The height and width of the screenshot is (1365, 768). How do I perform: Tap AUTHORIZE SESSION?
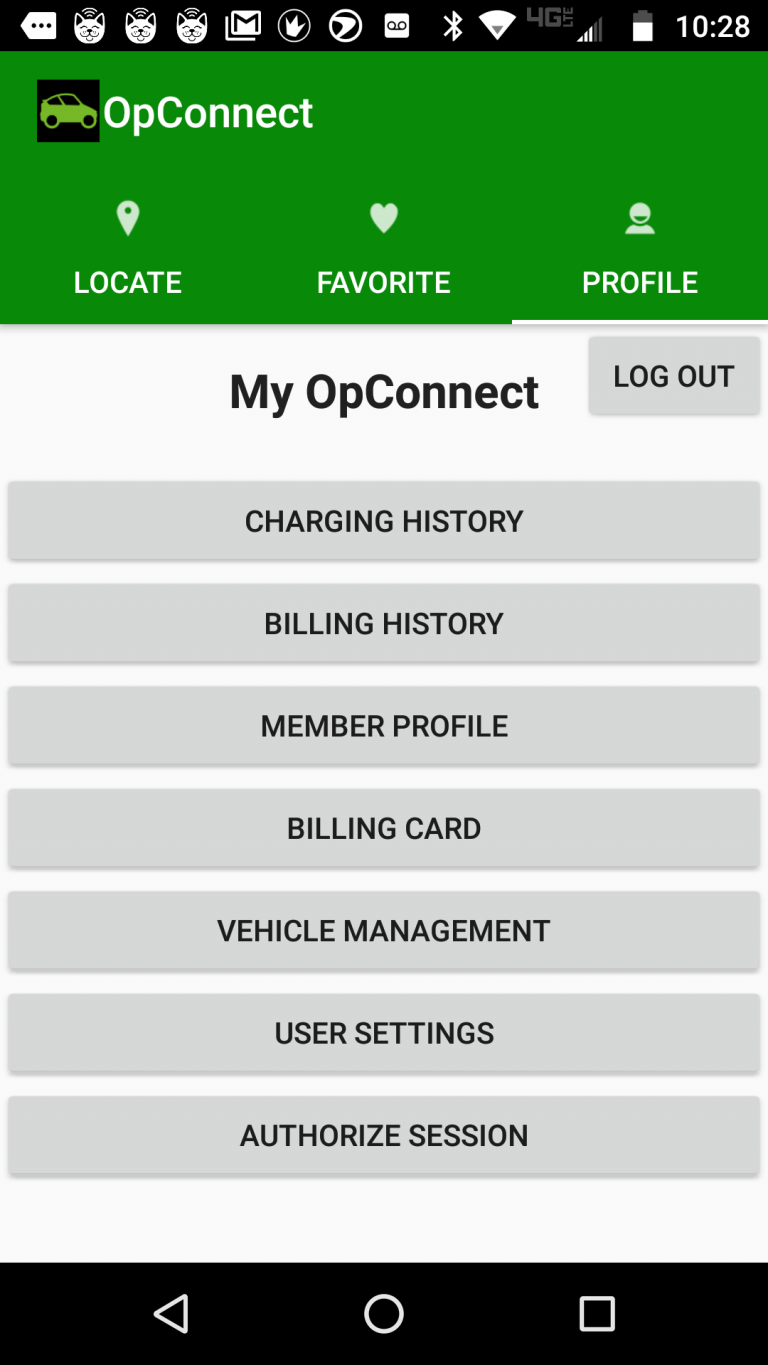(x=383, y=1135)
